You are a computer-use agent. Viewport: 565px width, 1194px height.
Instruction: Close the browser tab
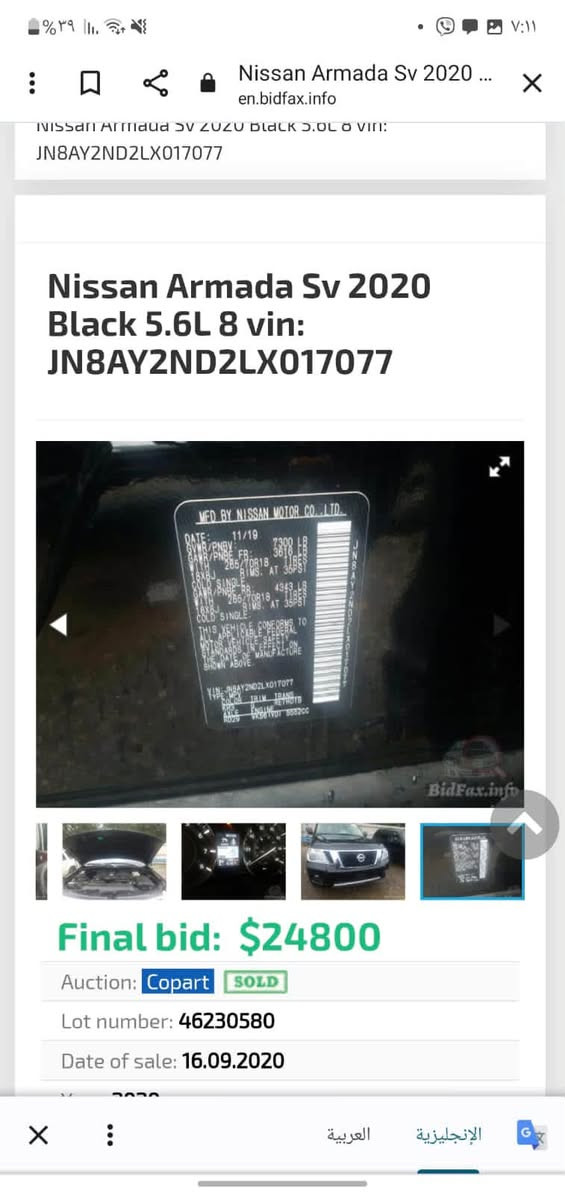coord(531,83)
